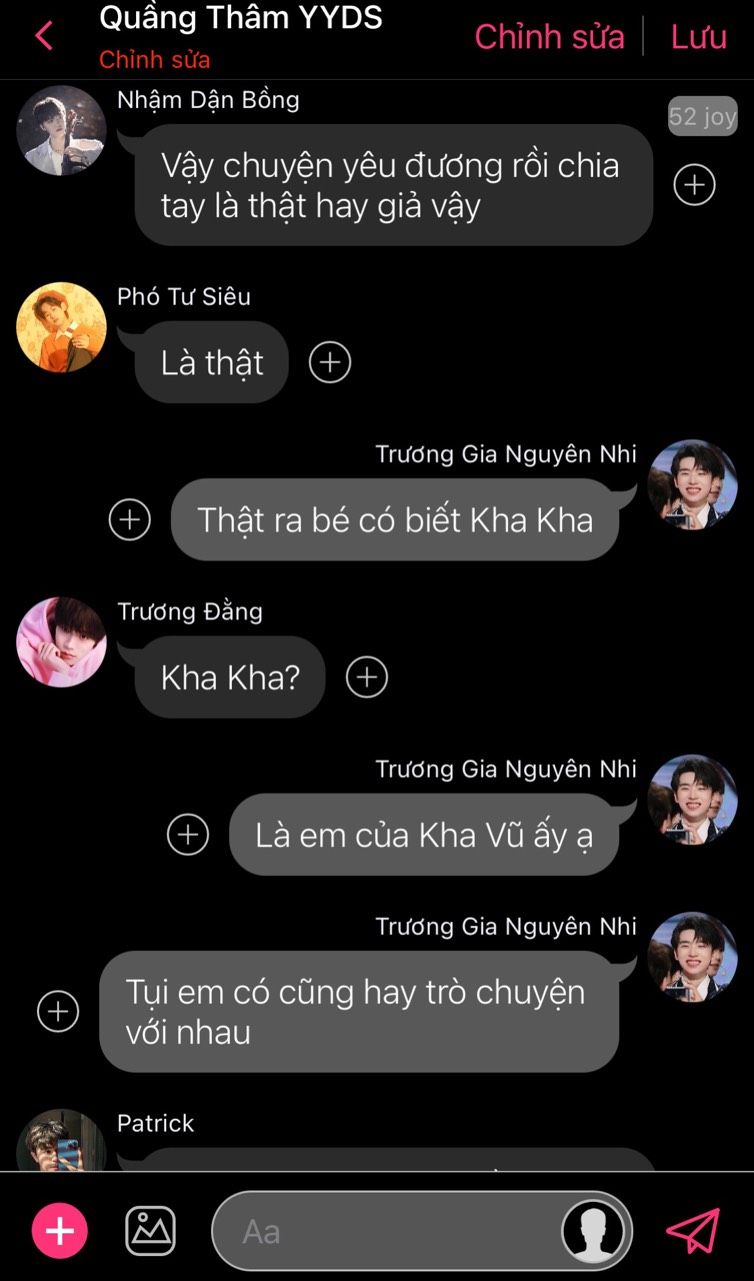
Task: Open the pink add button in bottom bar
Action: (x=60, y=1230)
